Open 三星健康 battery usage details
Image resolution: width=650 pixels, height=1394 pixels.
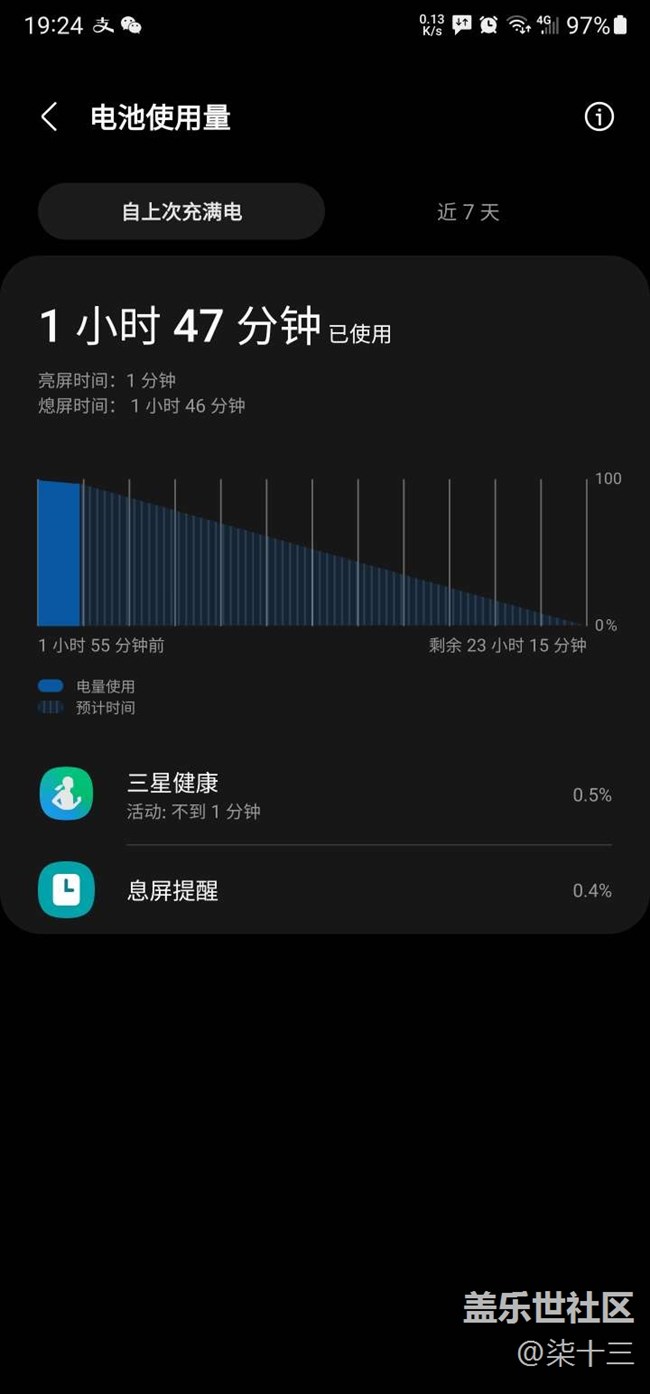pos(325,795)
